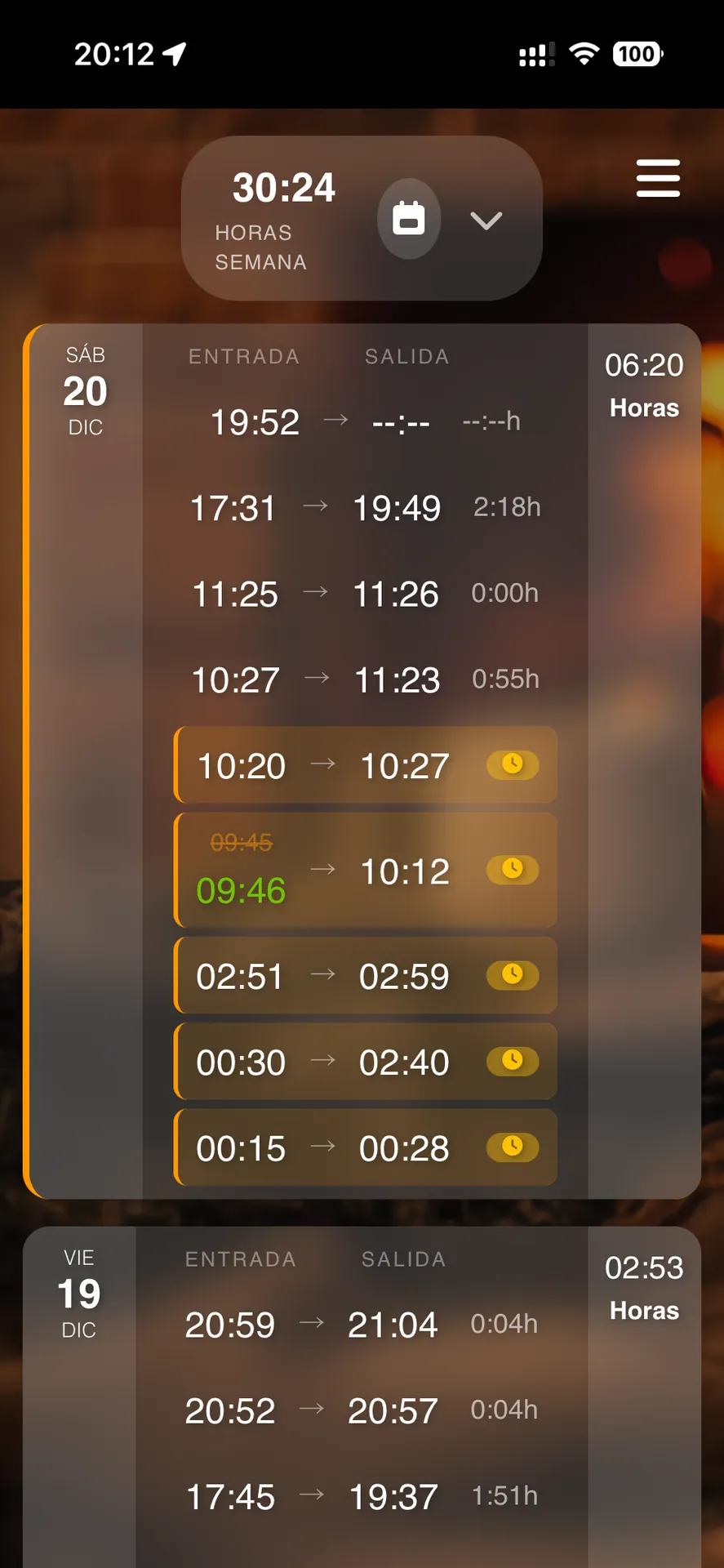724x1568 pixels.
Task: Open Friday's 20:59 to 21:04 entry
Action: click(361, 1325)
